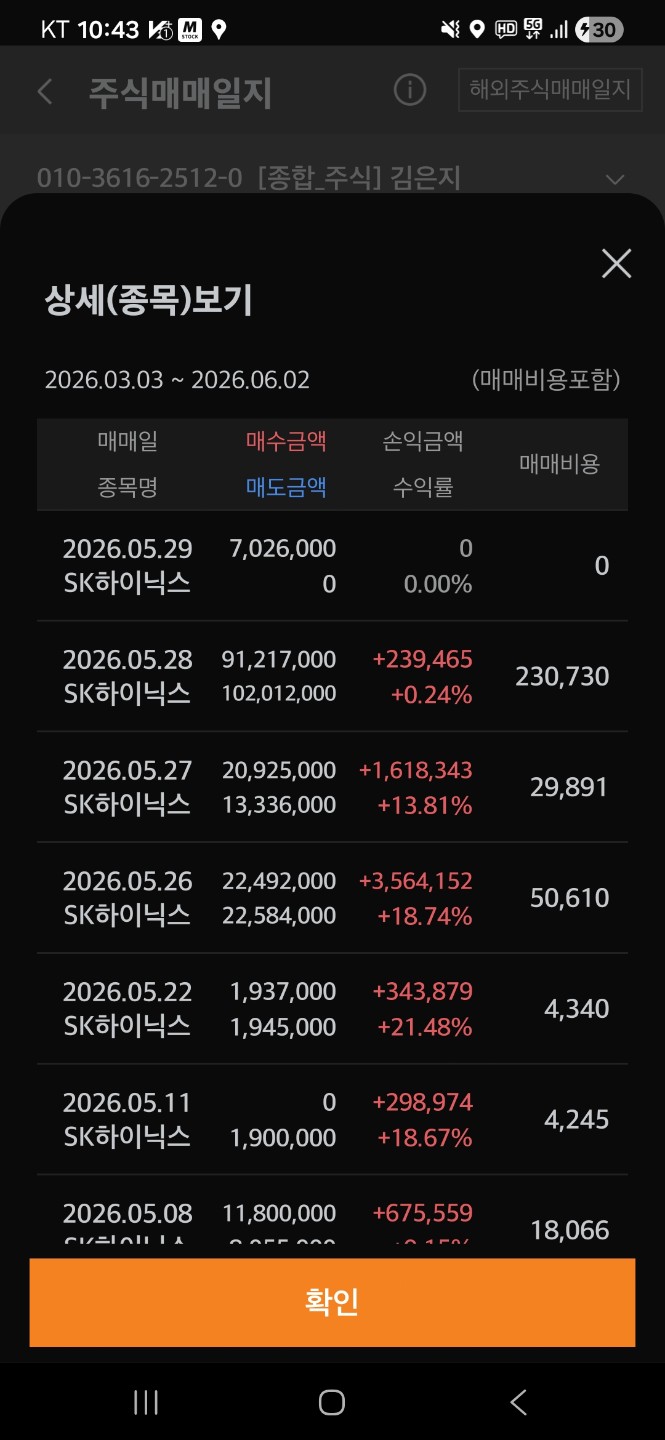Tap the orange 확인 button
The height and width of the screenshot is (1440, 665).
coord(332,1302)
